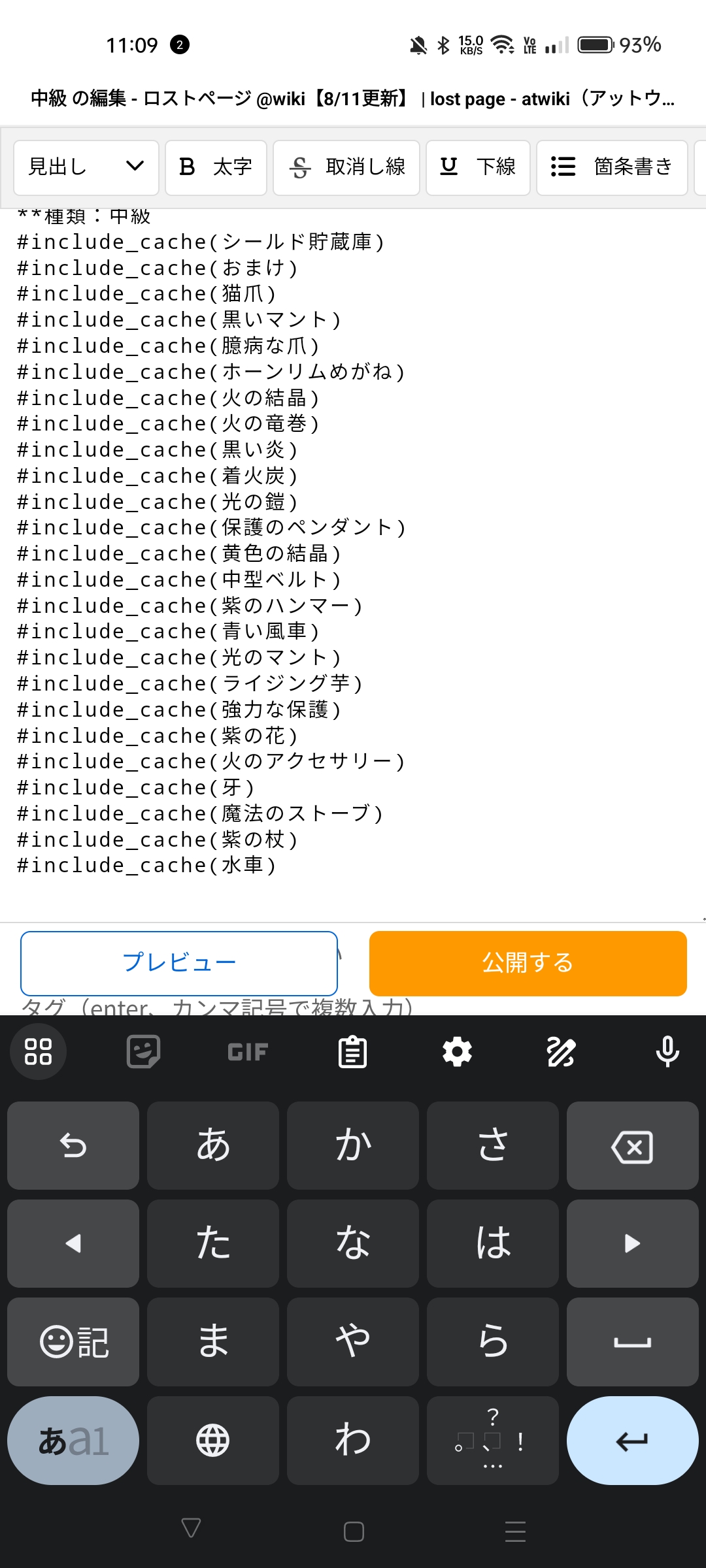Toggle the あa1 input mode key
706x1568 pixels.
click(73, 1441)
